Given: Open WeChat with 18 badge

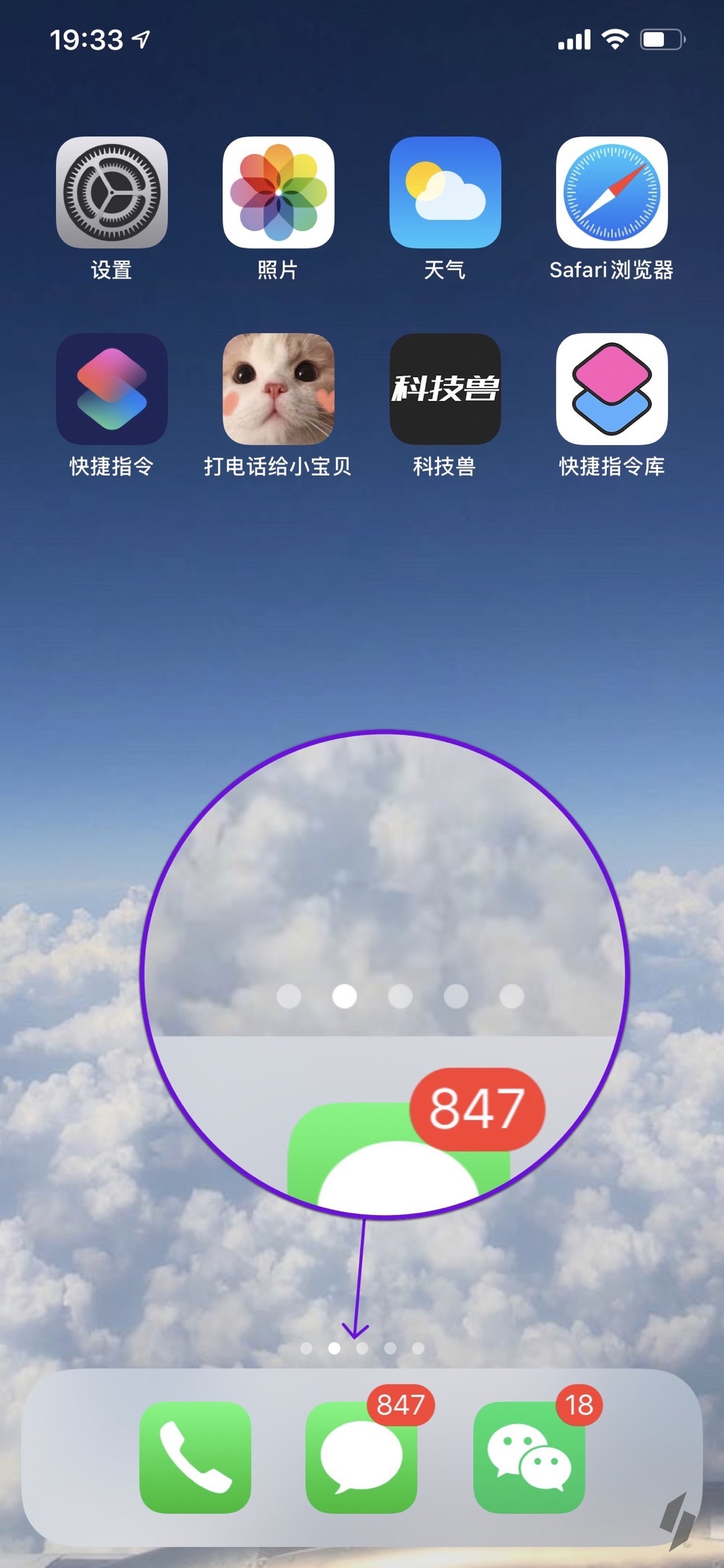Looking at the screenshot, I should tap(529, 1457).
